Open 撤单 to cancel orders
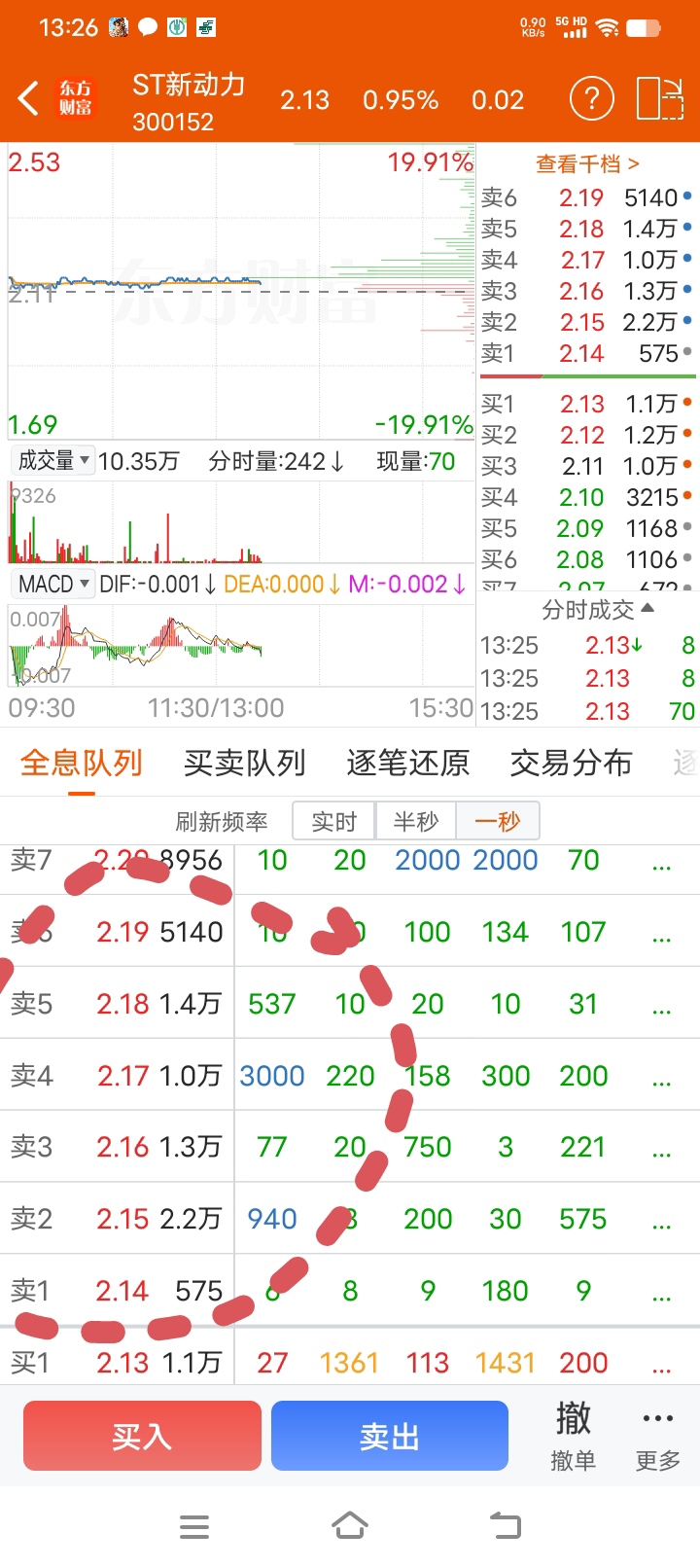 [x=574, y=1437]
